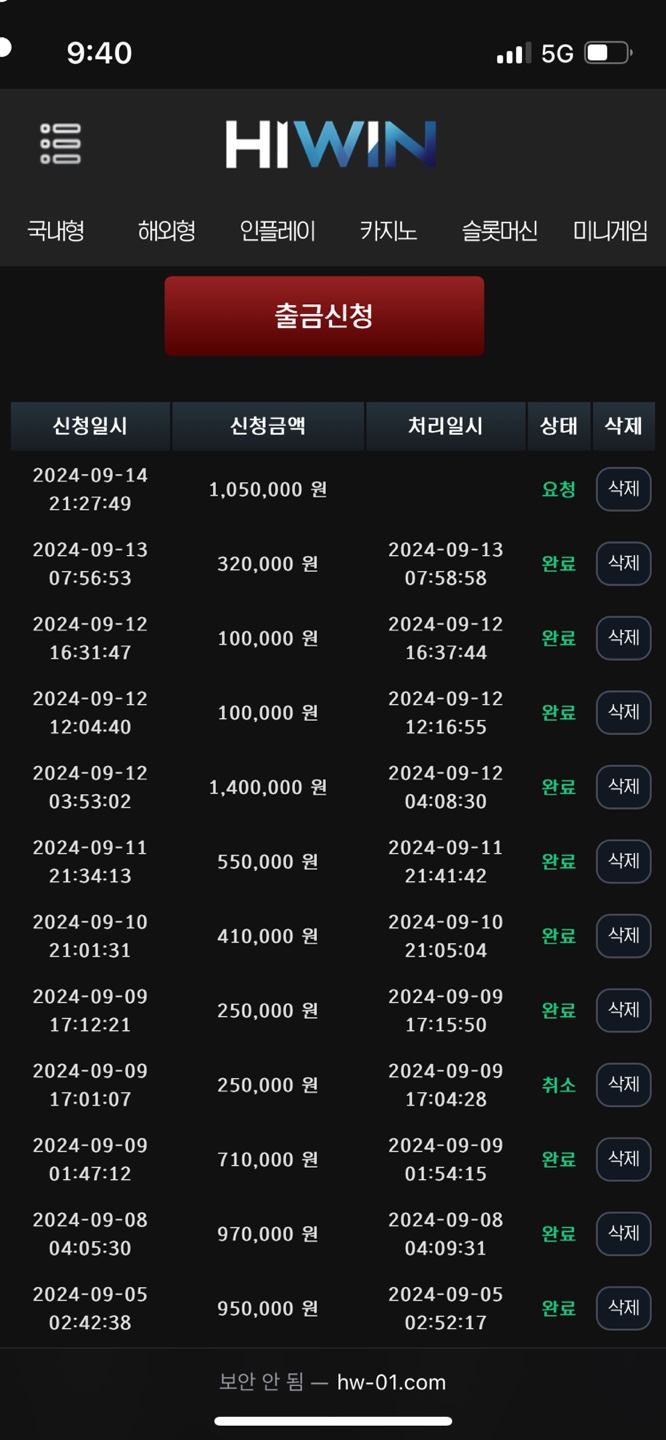Remove the 710,000 원 record

pos(624,1159)
